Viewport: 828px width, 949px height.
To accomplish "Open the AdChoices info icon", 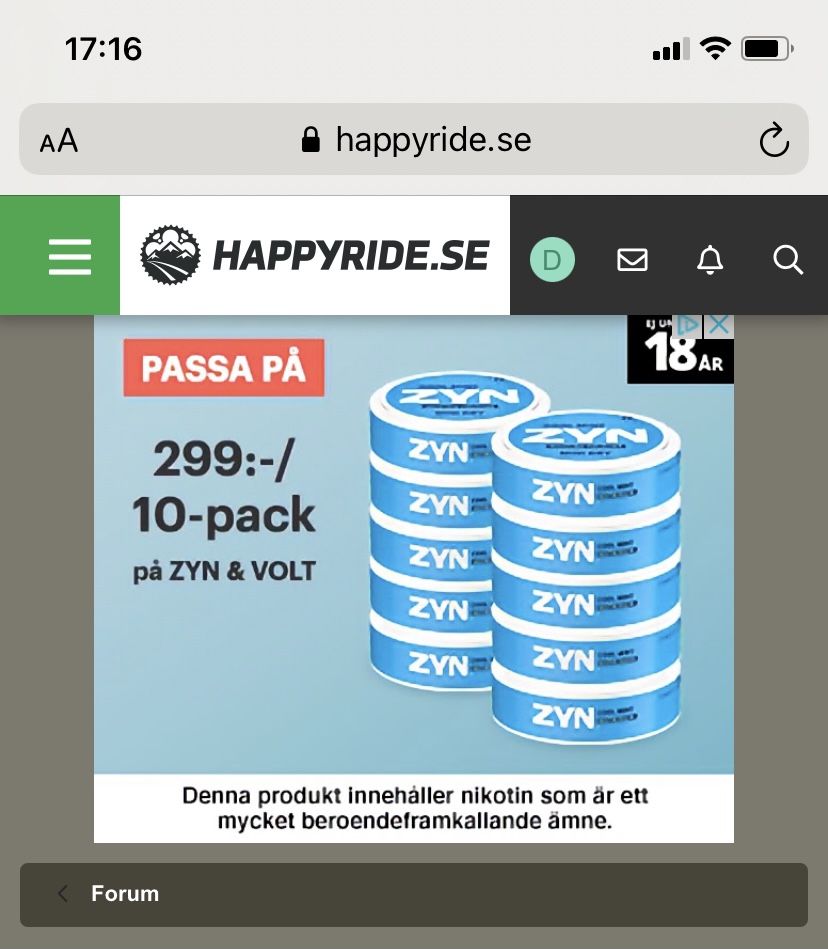I will click(x=688, y=325).
